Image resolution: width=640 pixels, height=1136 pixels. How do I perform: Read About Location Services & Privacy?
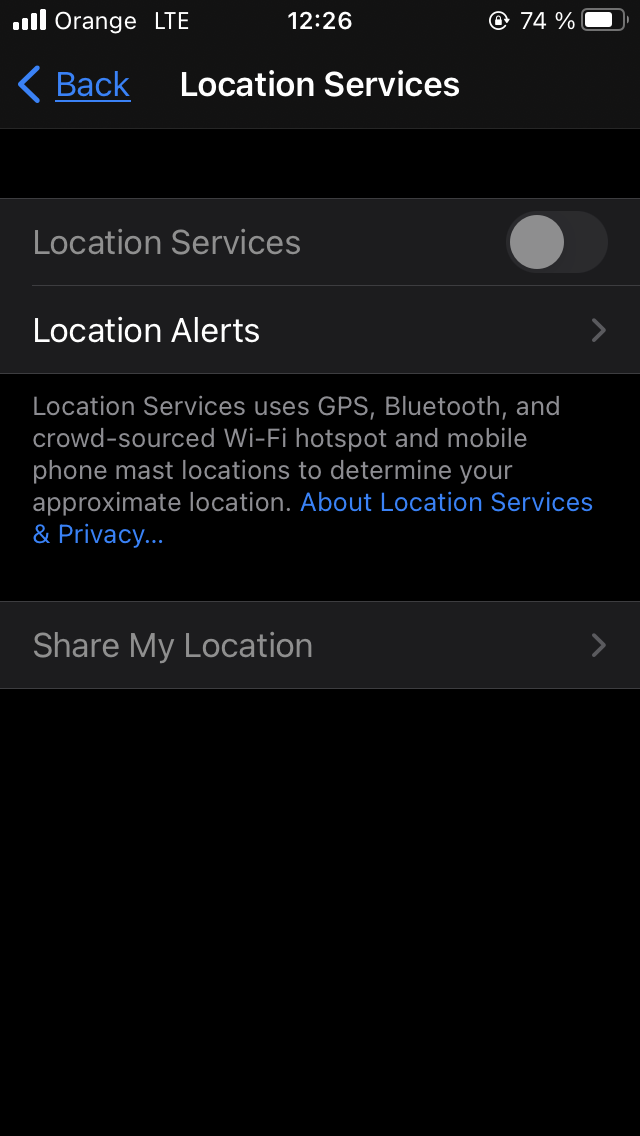tap(446, 502)
